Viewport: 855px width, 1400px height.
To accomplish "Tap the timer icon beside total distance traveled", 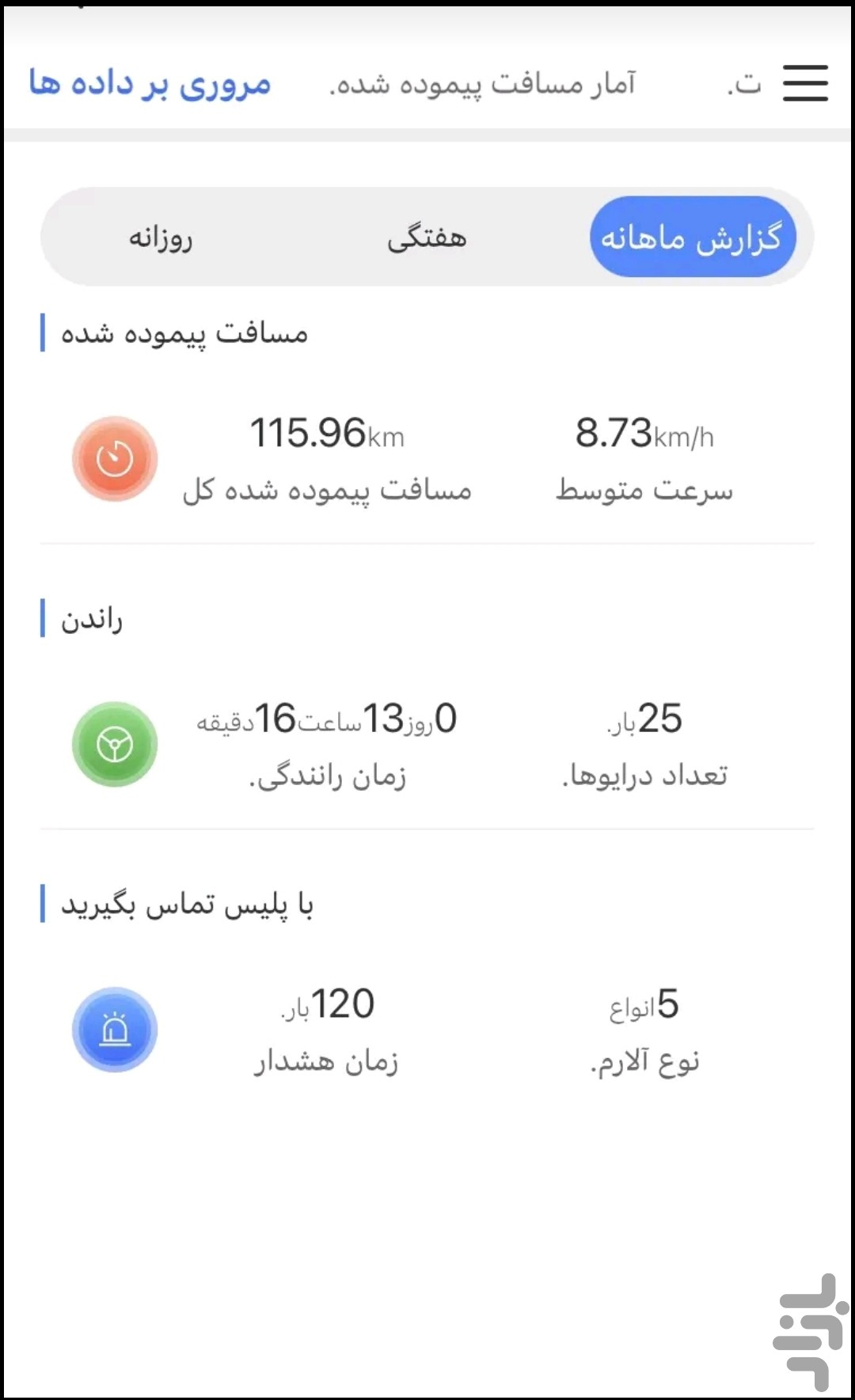I will 115,459.
